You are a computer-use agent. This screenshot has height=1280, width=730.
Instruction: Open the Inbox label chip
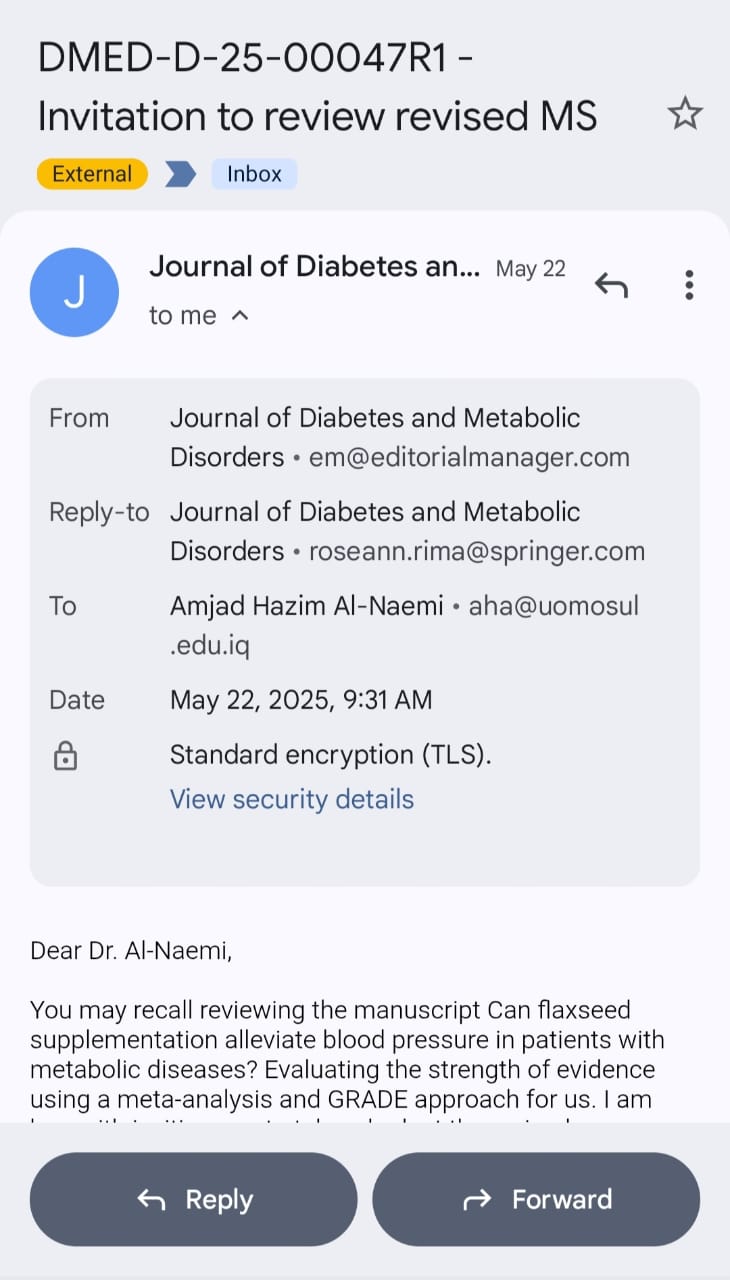tap(254, 174)
